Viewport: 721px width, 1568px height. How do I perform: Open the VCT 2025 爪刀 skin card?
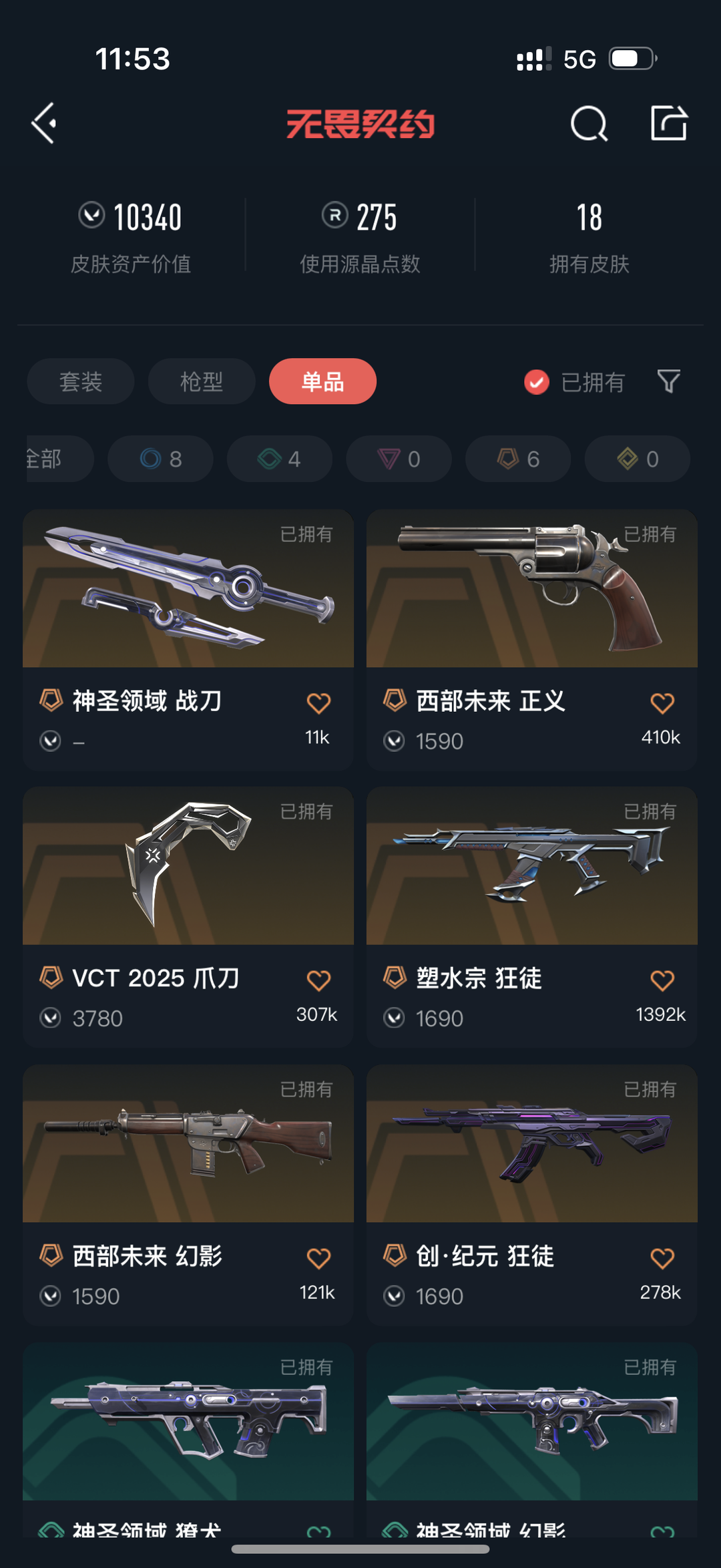click(188, 917)
